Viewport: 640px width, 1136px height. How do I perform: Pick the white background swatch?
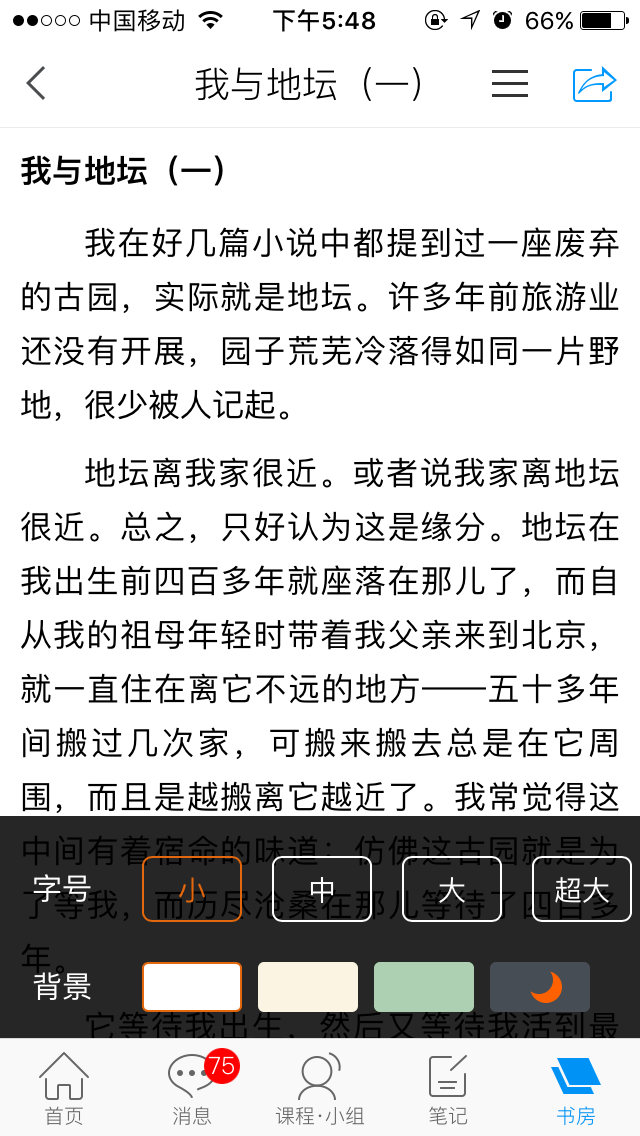192,987
